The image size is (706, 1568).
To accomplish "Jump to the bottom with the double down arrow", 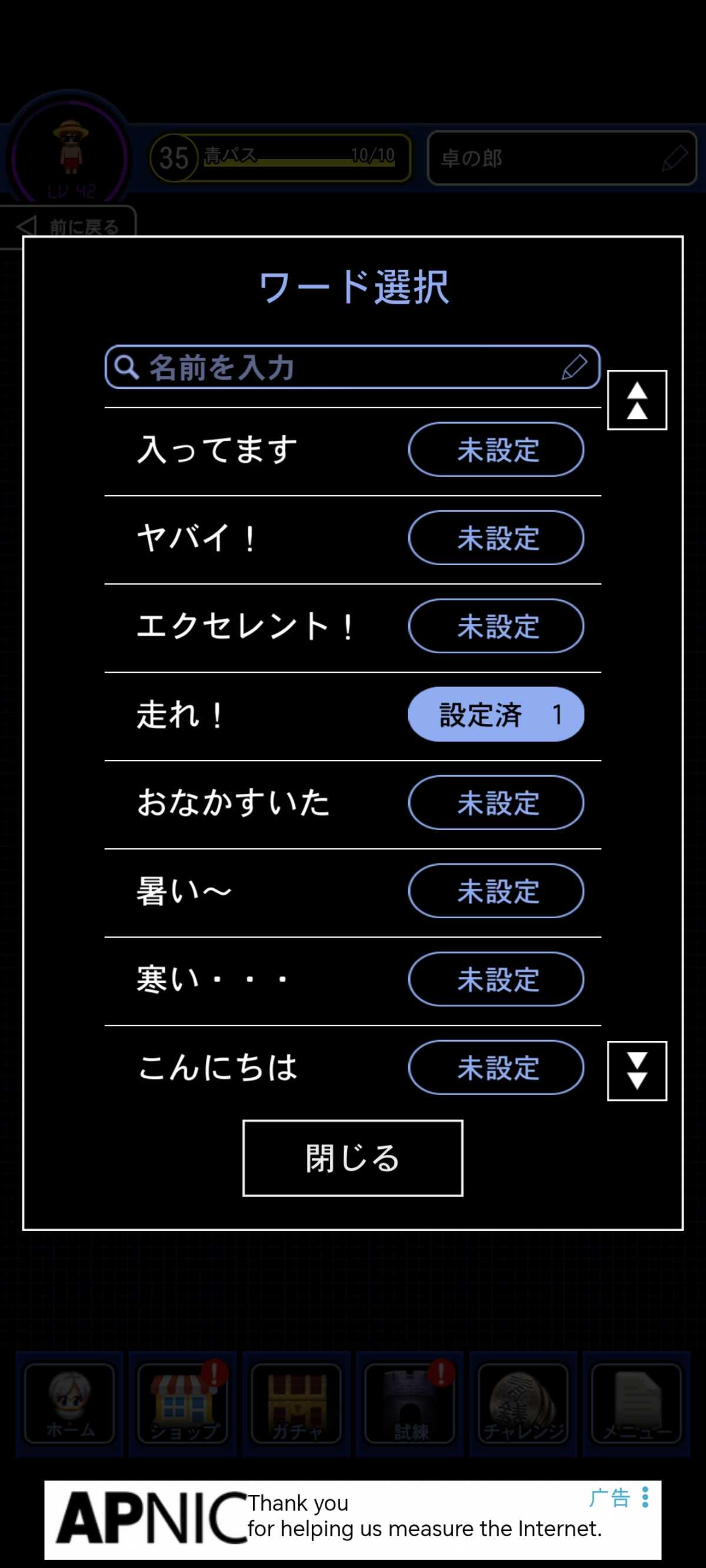I will click(x=637, y=1071).
